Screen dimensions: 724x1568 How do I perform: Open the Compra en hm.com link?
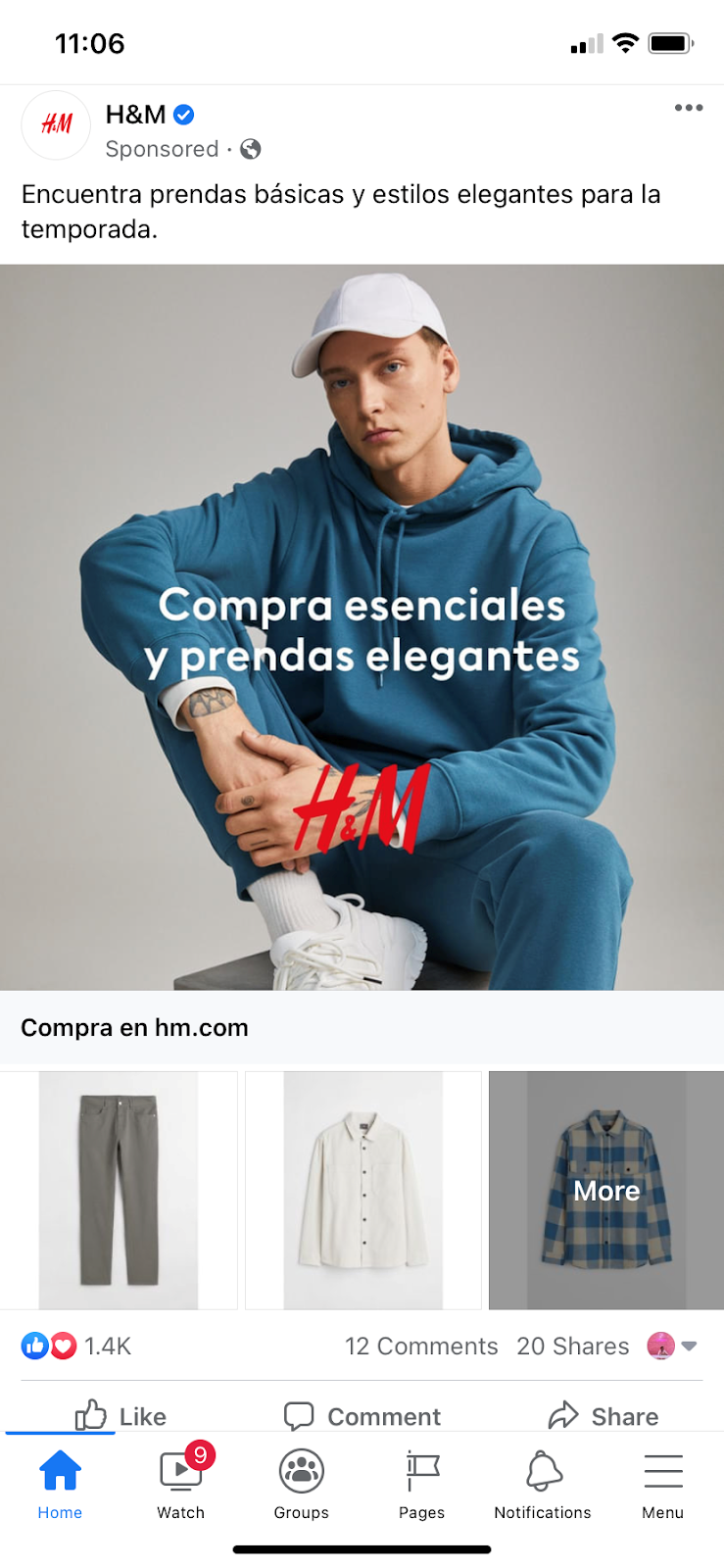click(x=134, y=1027)
